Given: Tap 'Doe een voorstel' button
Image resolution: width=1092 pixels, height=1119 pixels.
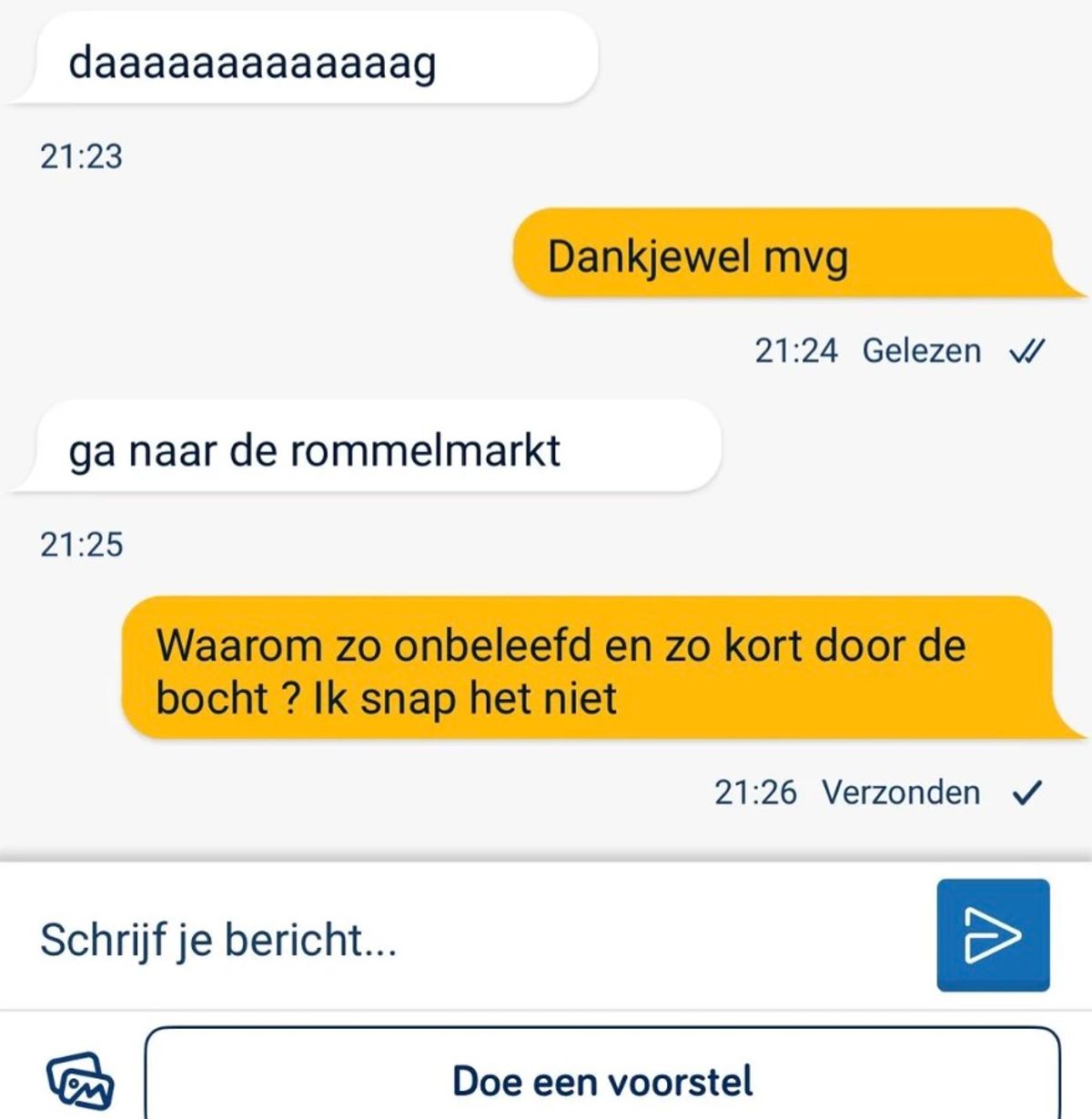Looking at the screenshot, I should click(x=602, y=1081).
